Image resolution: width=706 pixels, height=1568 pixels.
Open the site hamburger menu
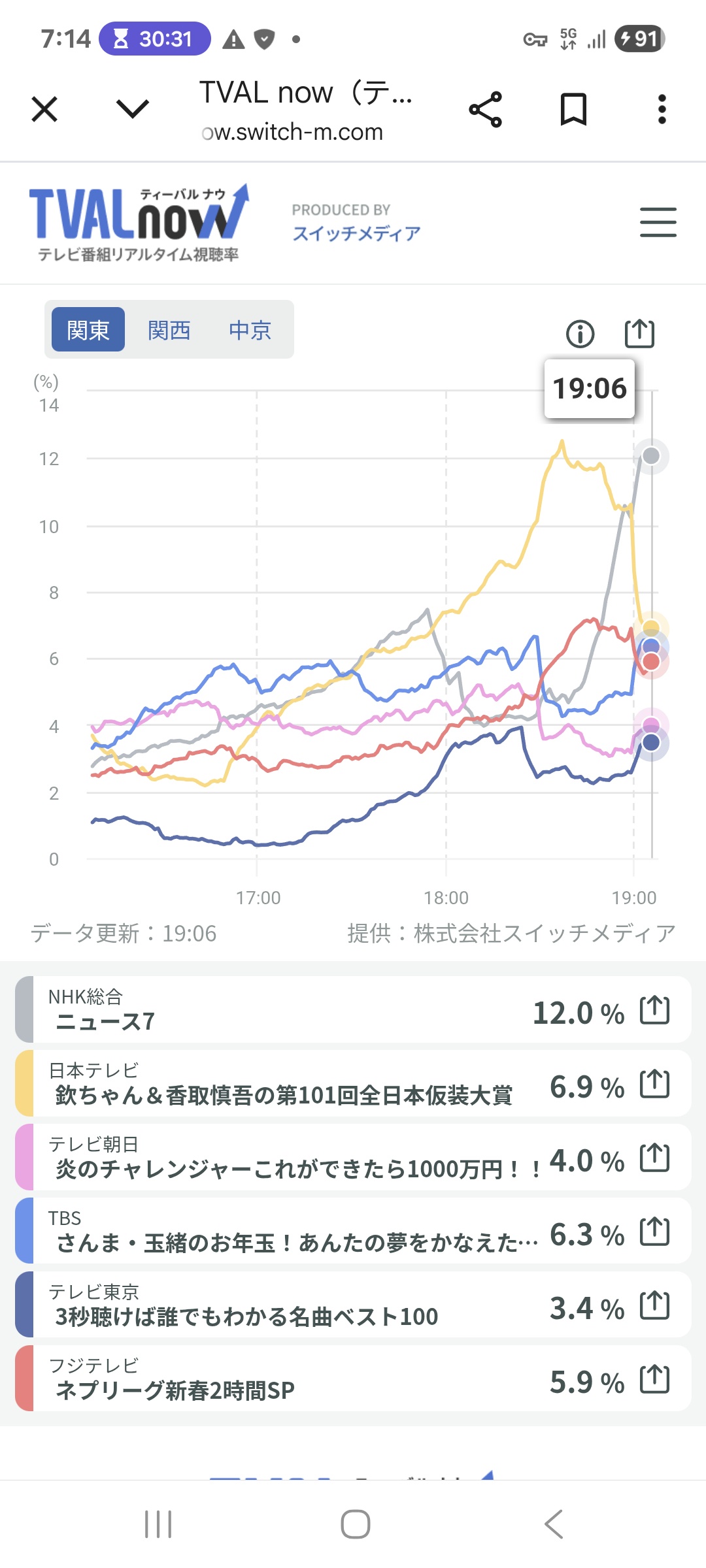point(658,222)
